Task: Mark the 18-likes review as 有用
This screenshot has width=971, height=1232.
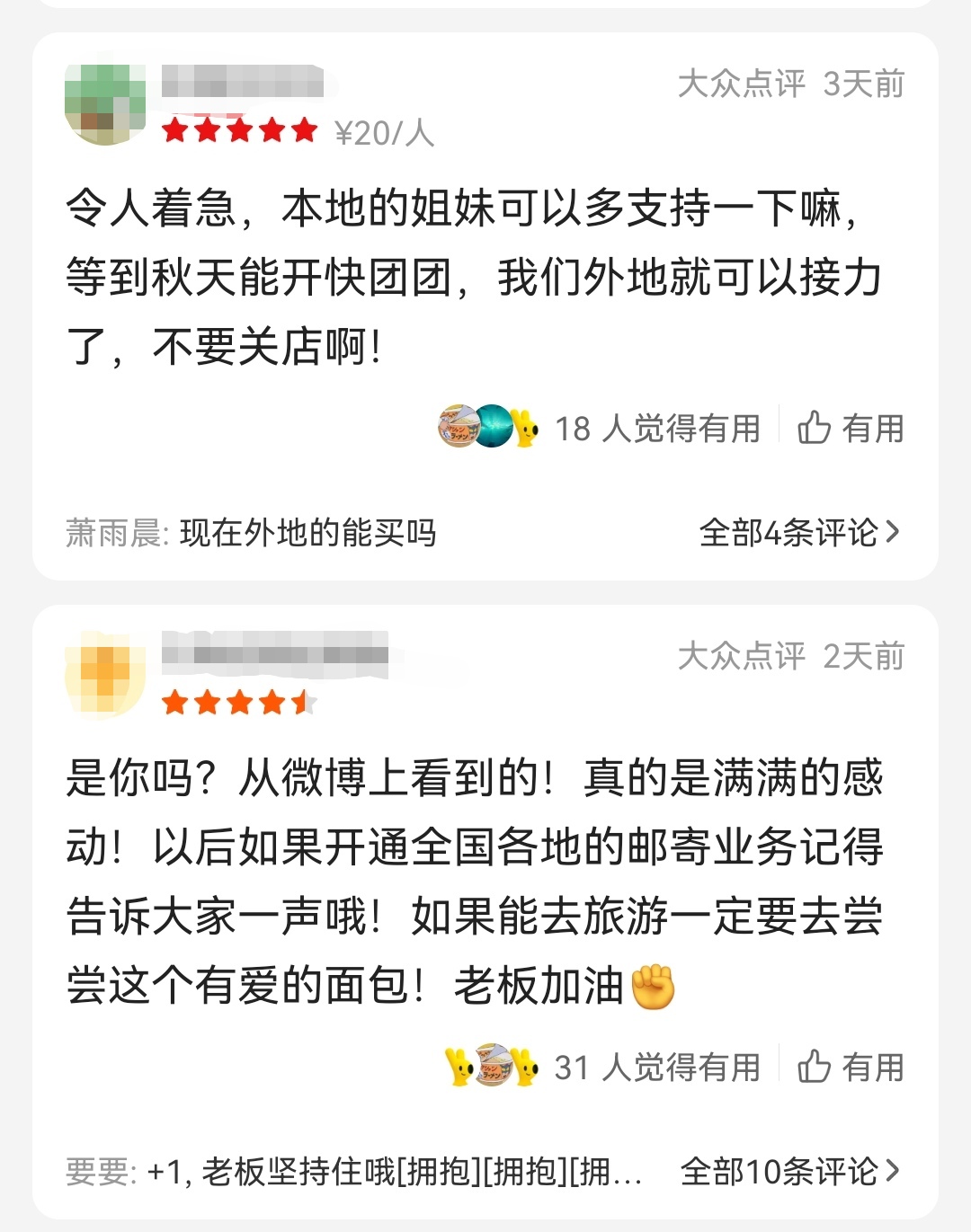Action: coord(851,429)
